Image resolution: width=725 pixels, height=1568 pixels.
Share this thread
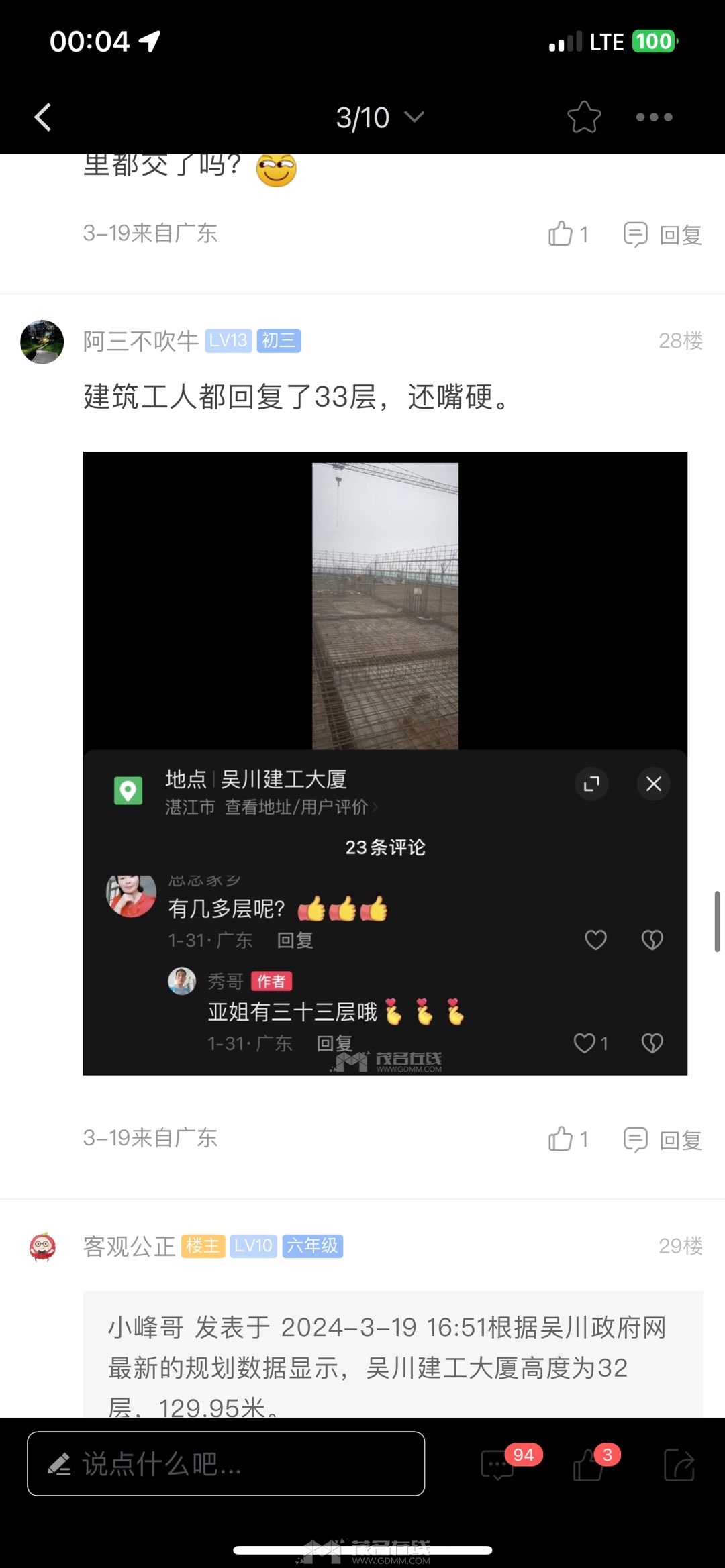[679, 1465]
